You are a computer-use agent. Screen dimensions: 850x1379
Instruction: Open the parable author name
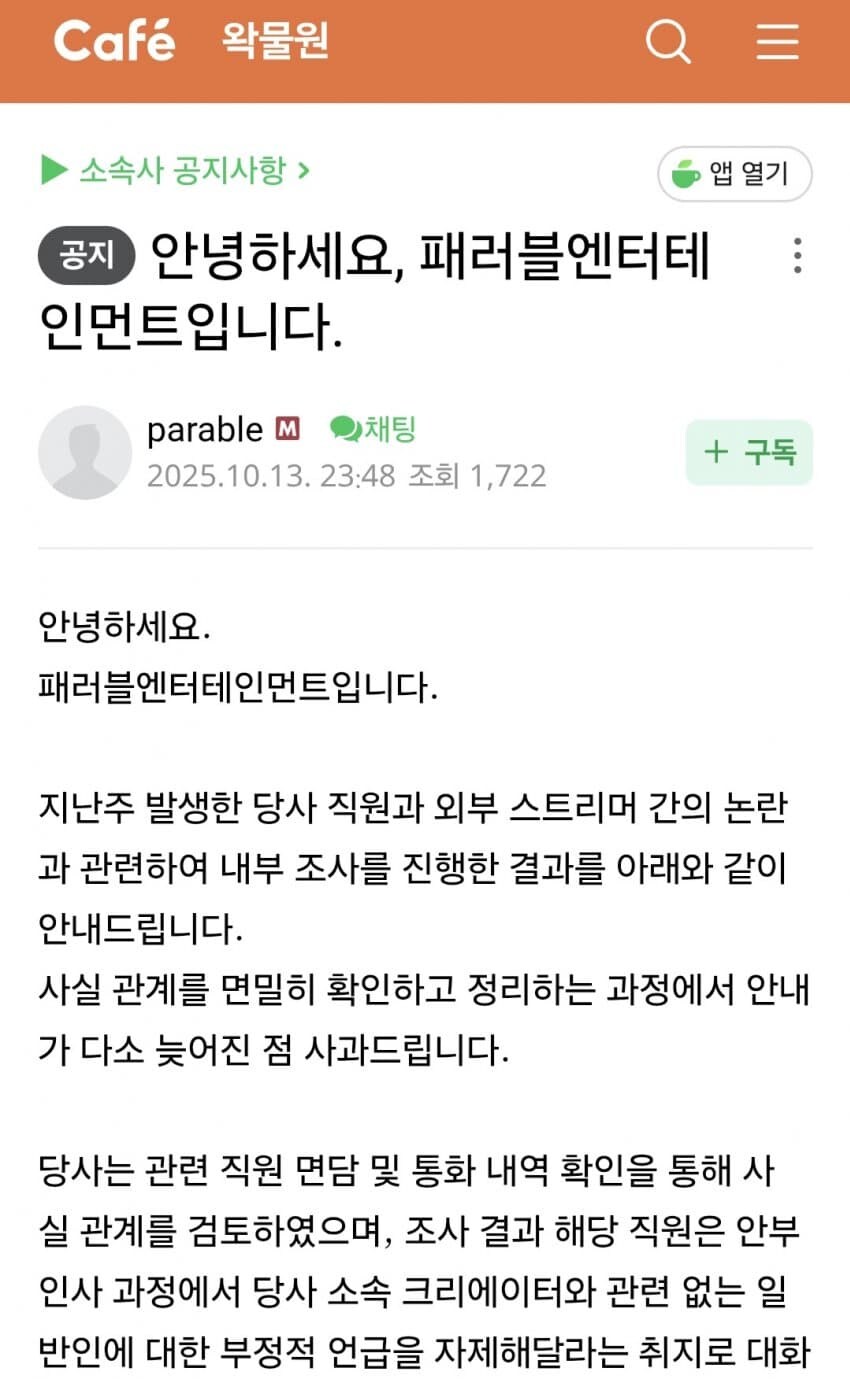click(x=205, y=430)
